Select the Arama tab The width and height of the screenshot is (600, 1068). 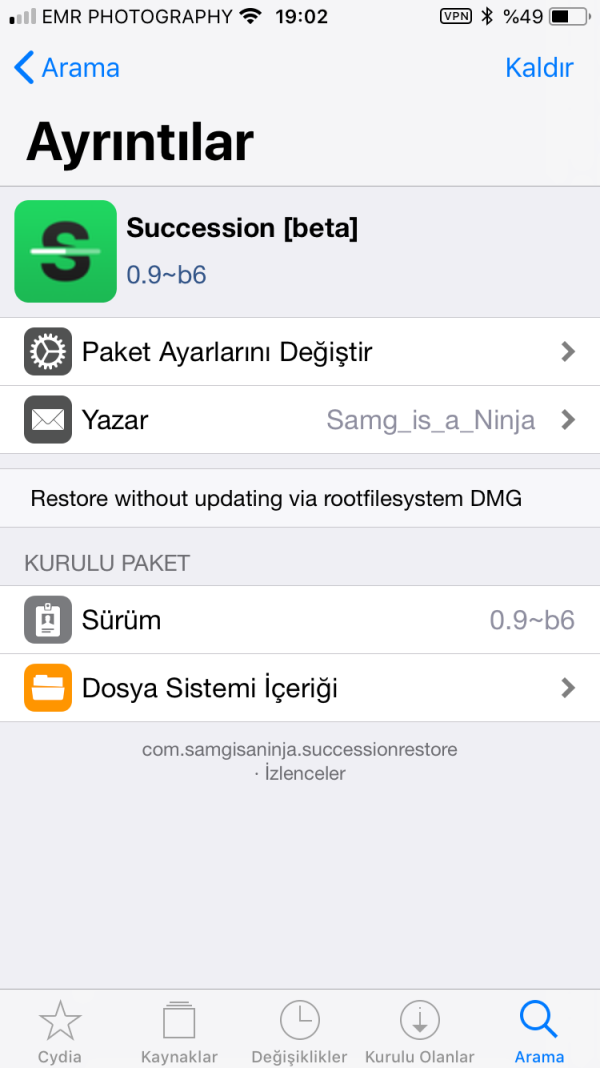point(539,1030)
